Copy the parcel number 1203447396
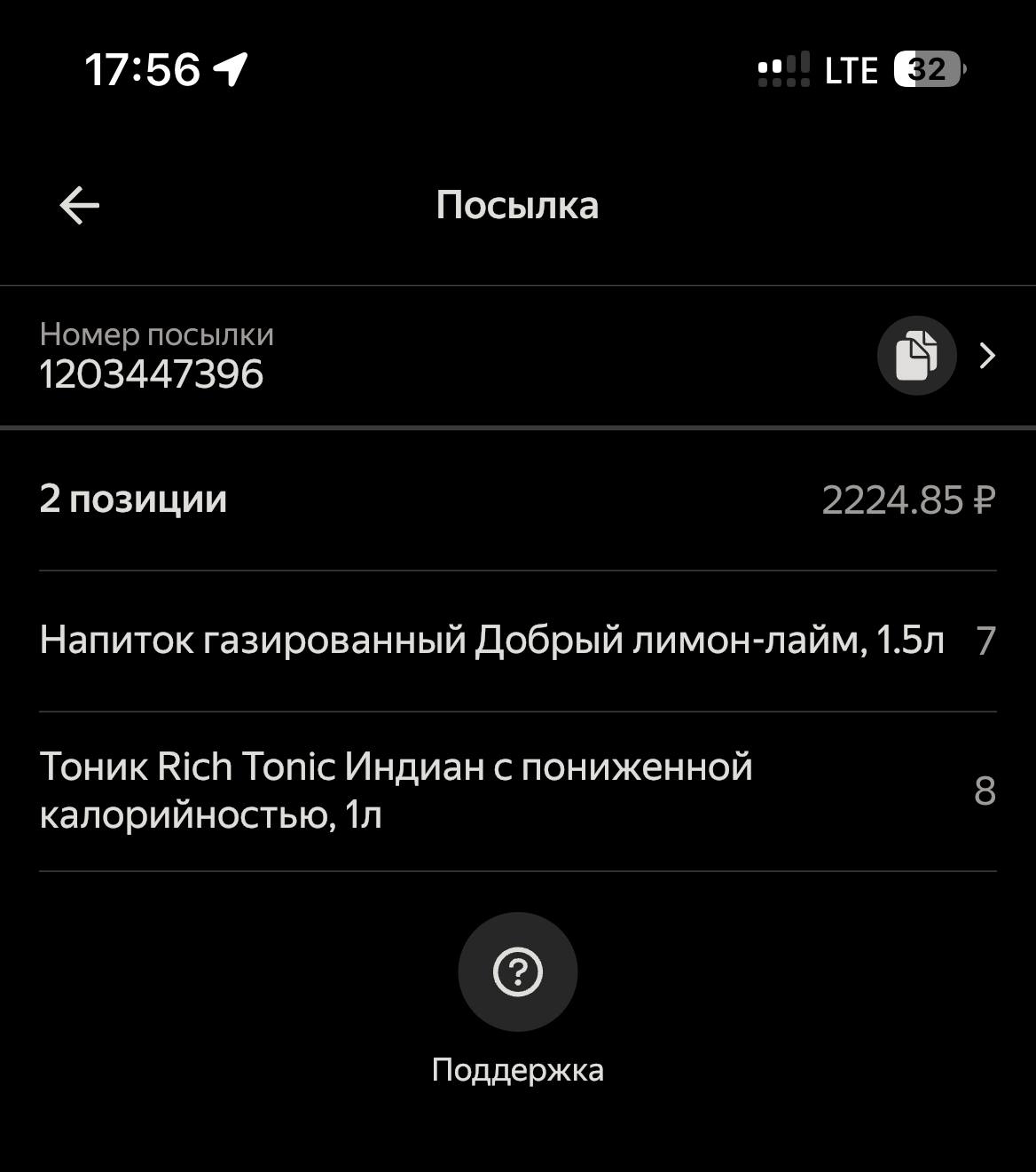This screenshot has height=1172, width=1036. pyautogui.click(x=916, y=356)
